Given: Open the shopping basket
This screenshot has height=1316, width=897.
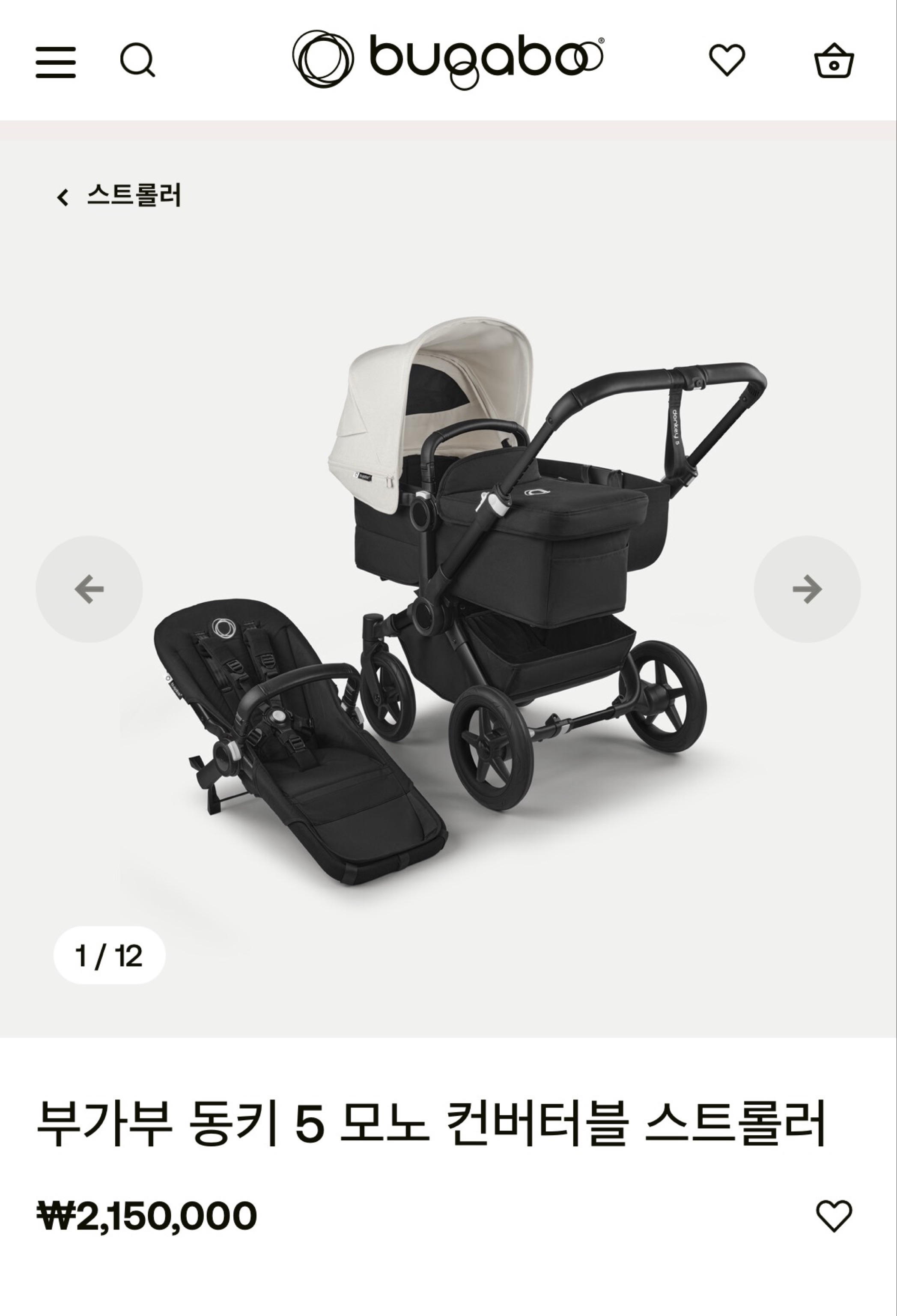Looking at the screenshot, I should pos(834,60).
